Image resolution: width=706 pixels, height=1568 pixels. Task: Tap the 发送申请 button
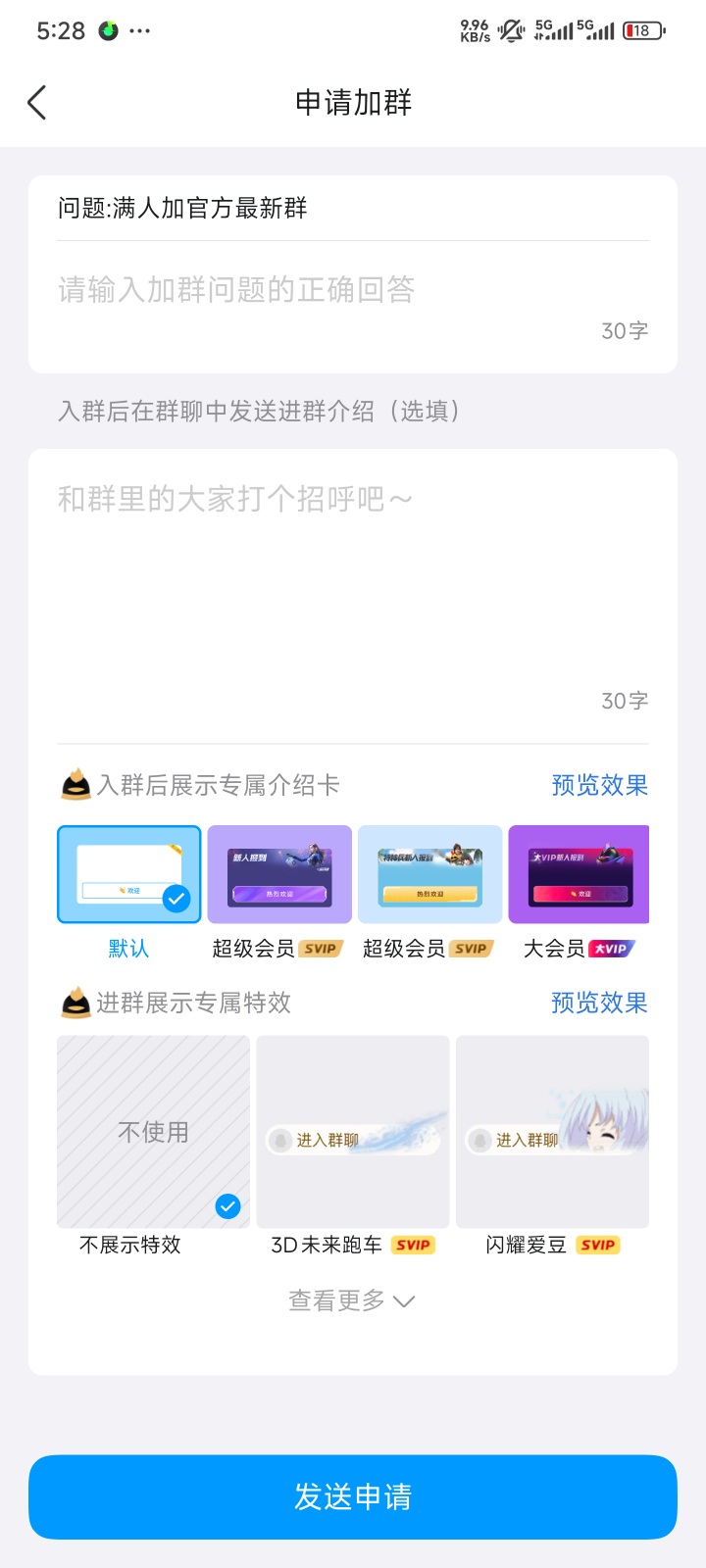(x=353, y=1497)
